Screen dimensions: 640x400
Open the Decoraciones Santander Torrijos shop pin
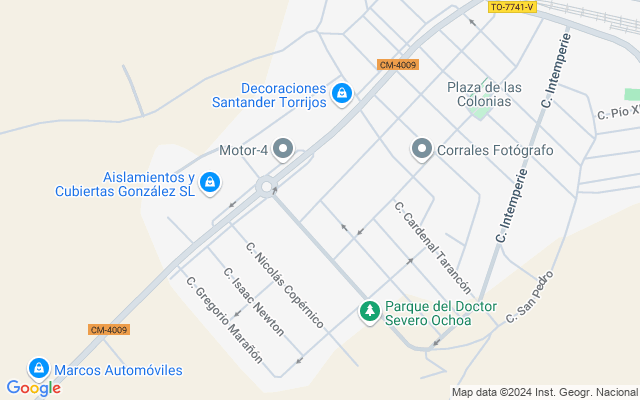click(x=342, y=94)
